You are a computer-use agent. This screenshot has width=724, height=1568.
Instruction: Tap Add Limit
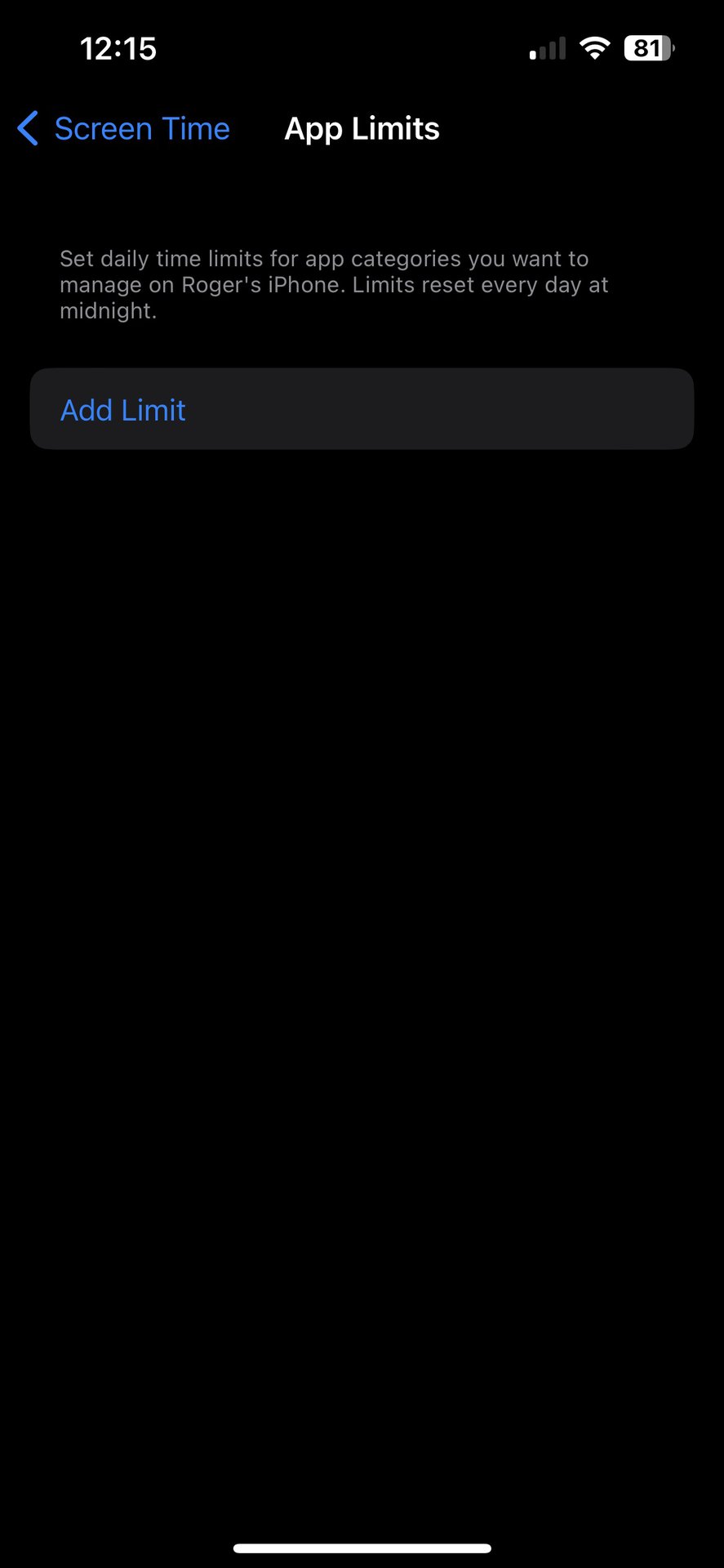[x=362, y=409]
